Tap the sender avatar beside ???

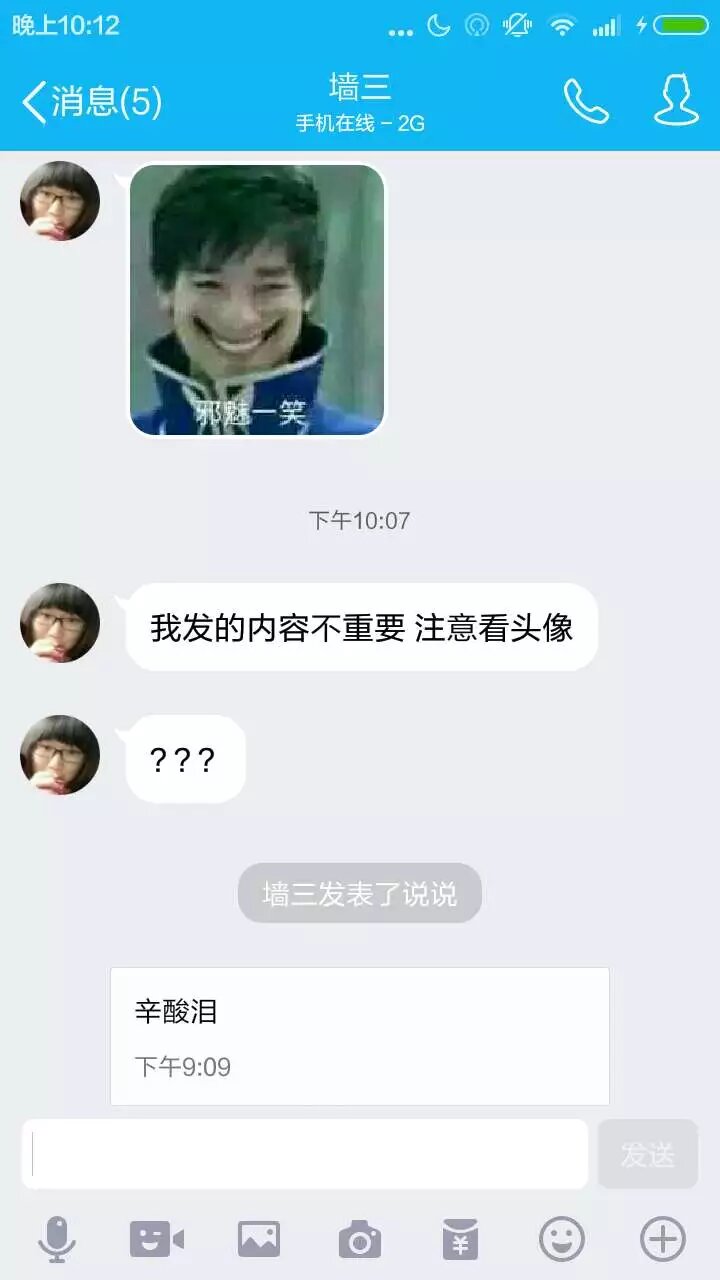[x=60, y=755]
